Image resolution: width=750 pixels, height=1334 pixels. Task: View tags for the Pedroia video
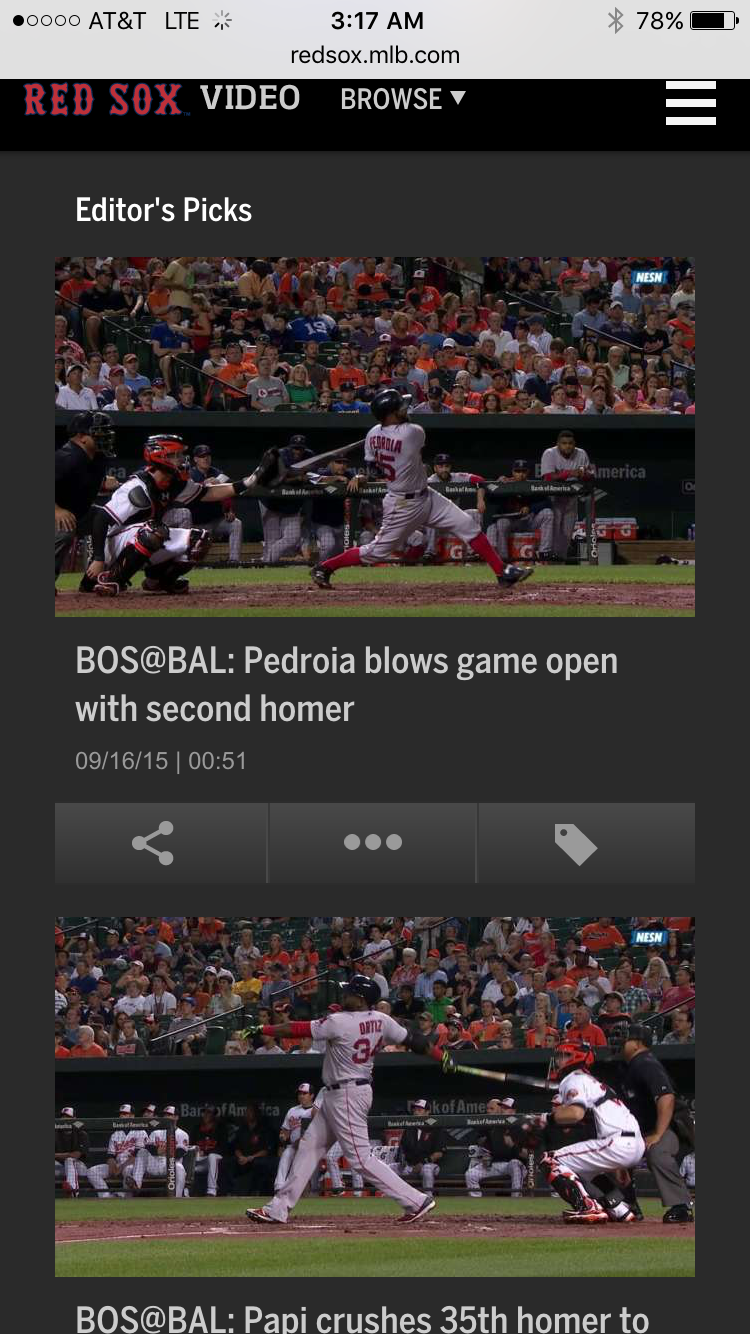(x=576, y=844)
